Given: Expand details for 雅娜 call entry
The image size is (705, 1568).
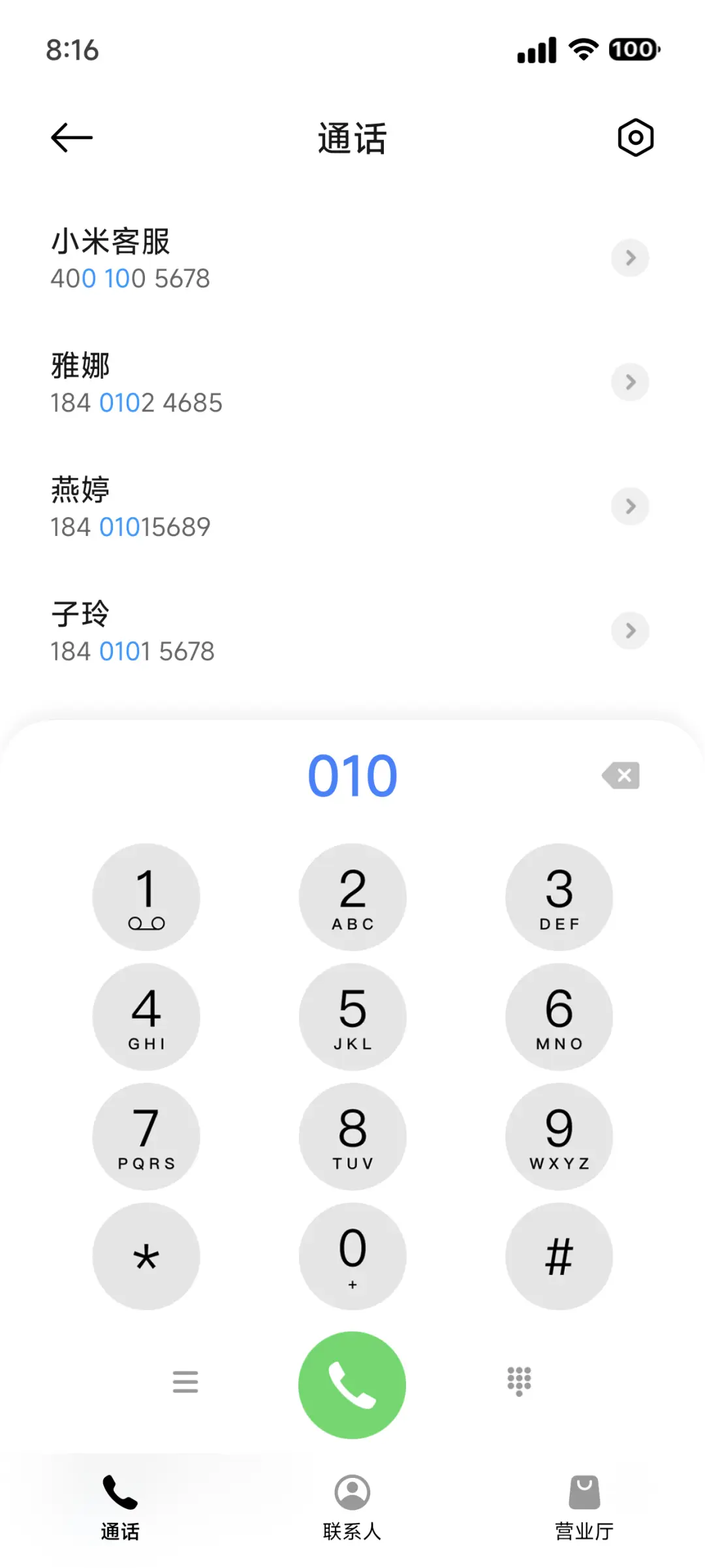Looking at the screenshot, I should click(x=629, y=383).
